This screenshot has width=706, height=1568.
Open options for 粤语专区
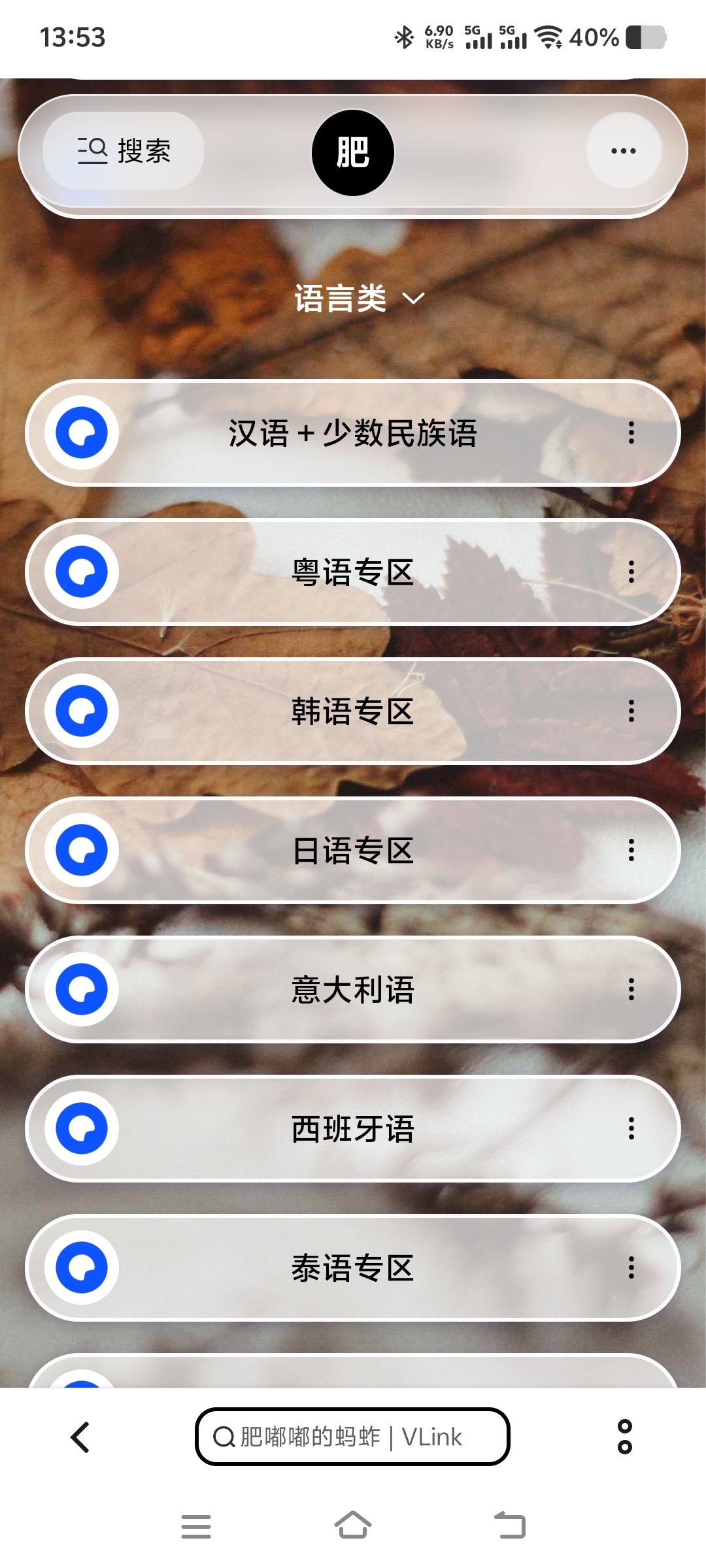pos(631,572)
